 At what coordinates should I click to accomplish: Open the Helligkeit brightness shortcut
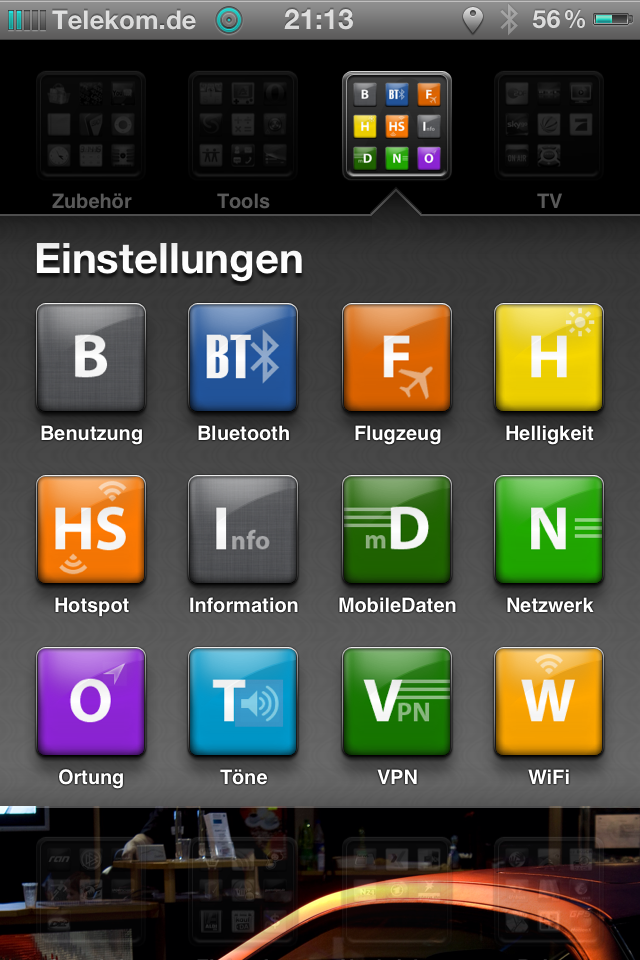click(549, 358)
